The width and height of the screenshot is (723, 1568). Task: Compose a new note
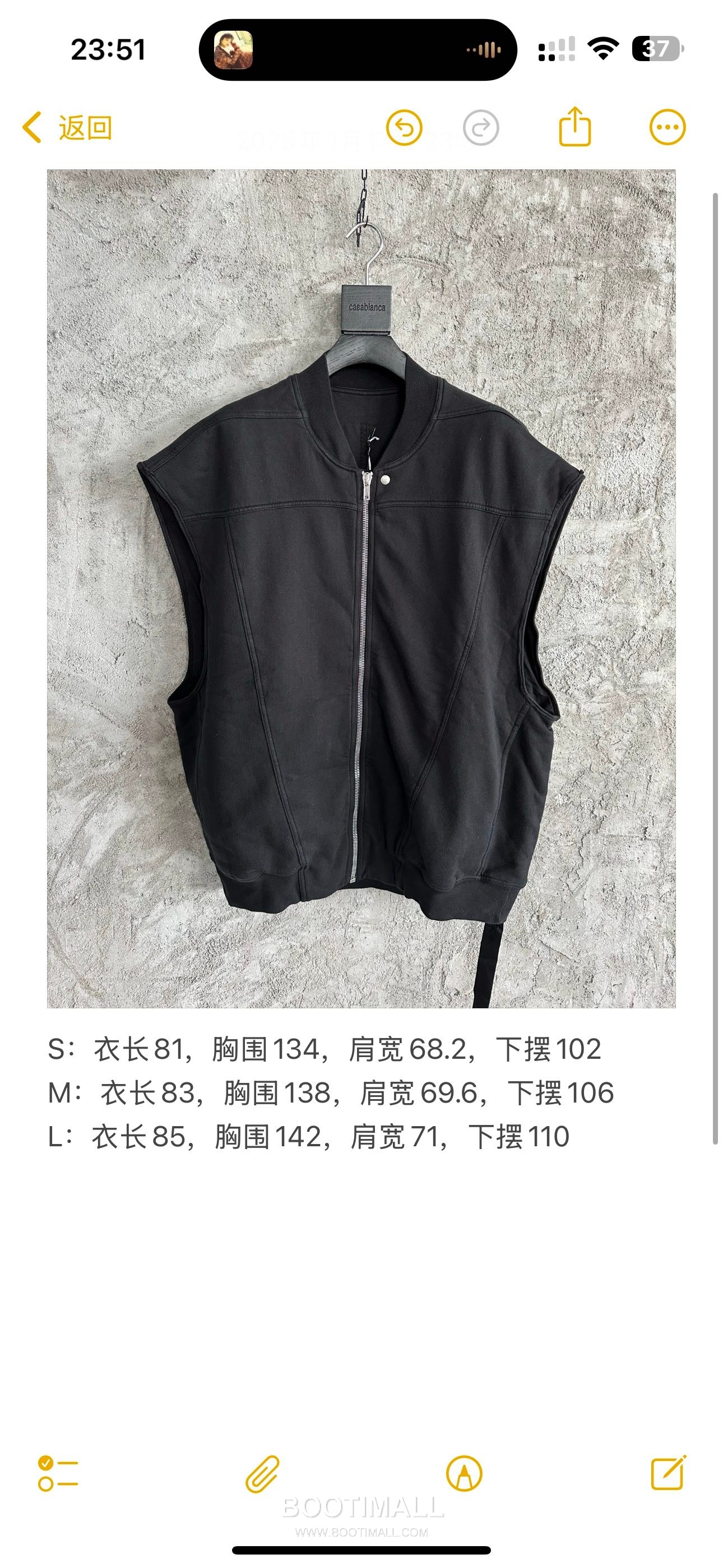pos(668,1473)
